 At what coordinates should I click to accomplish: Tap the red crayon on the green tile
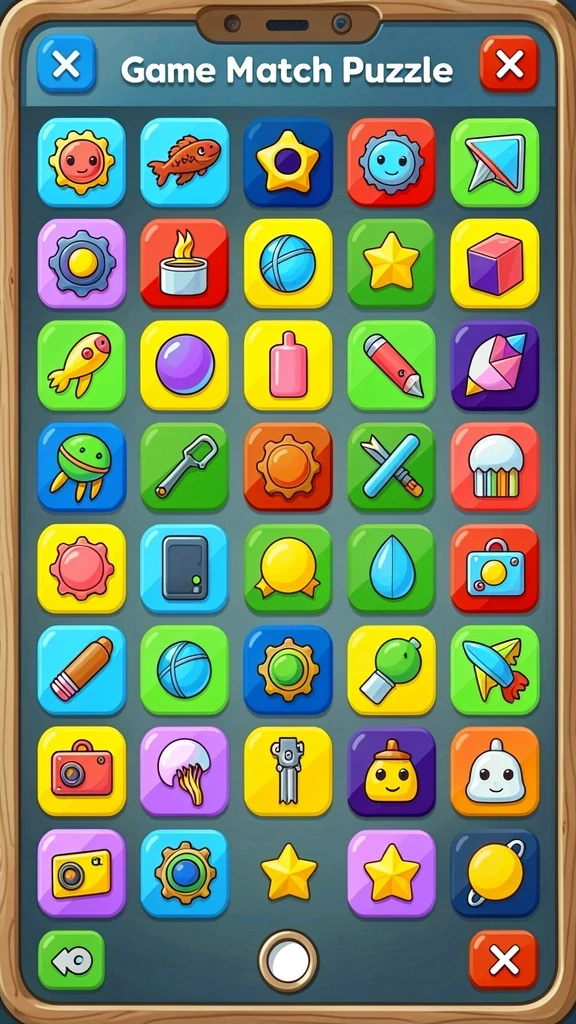[x=391, y=365]
